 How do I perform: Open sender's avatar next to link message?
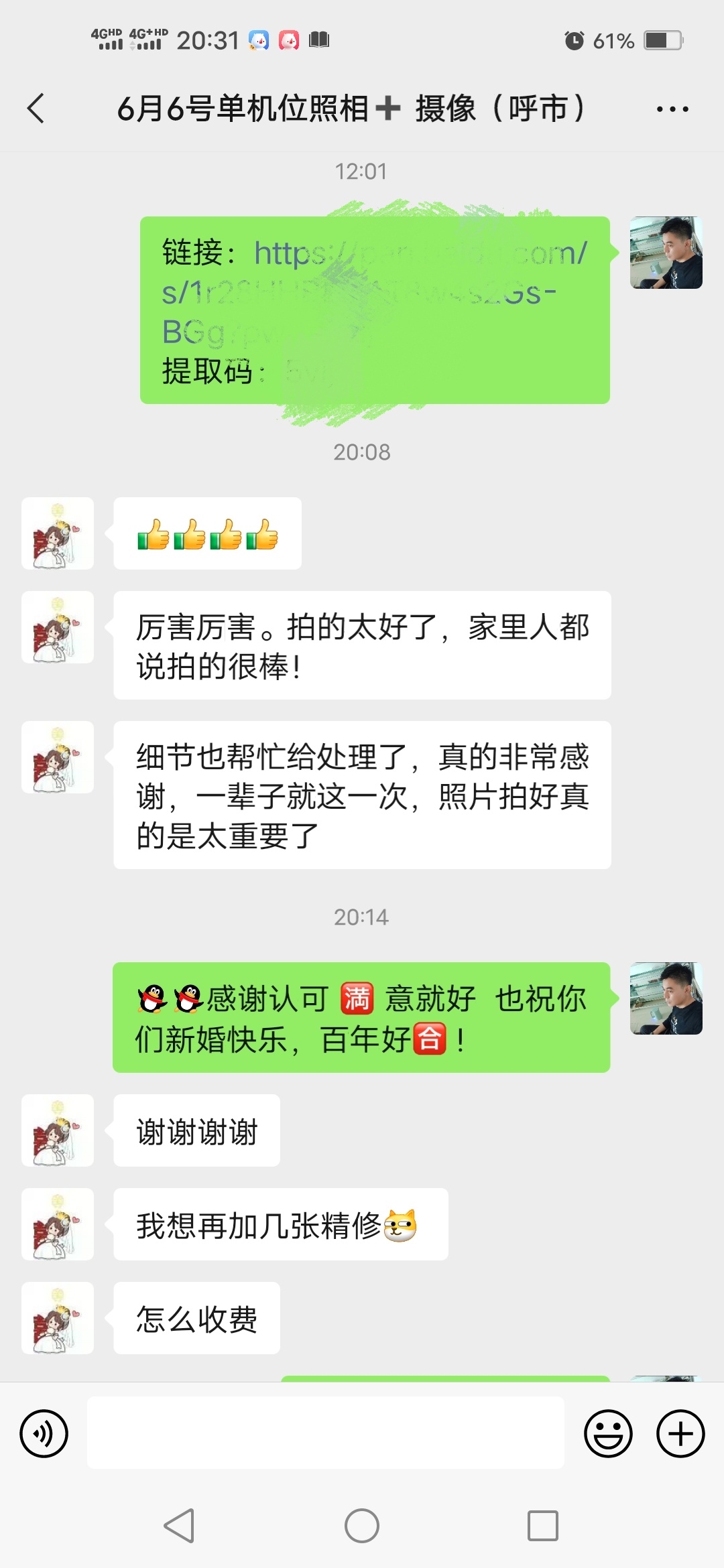(x=666, y=253)
